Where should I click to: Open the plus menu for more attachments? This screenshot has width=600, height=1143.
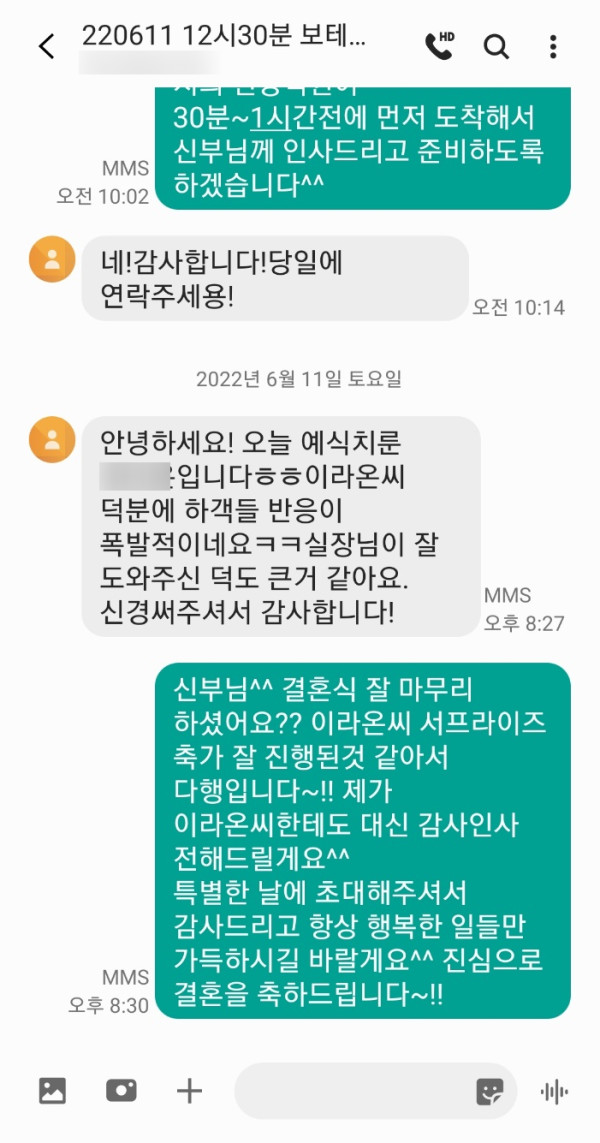click(189, 1091)
